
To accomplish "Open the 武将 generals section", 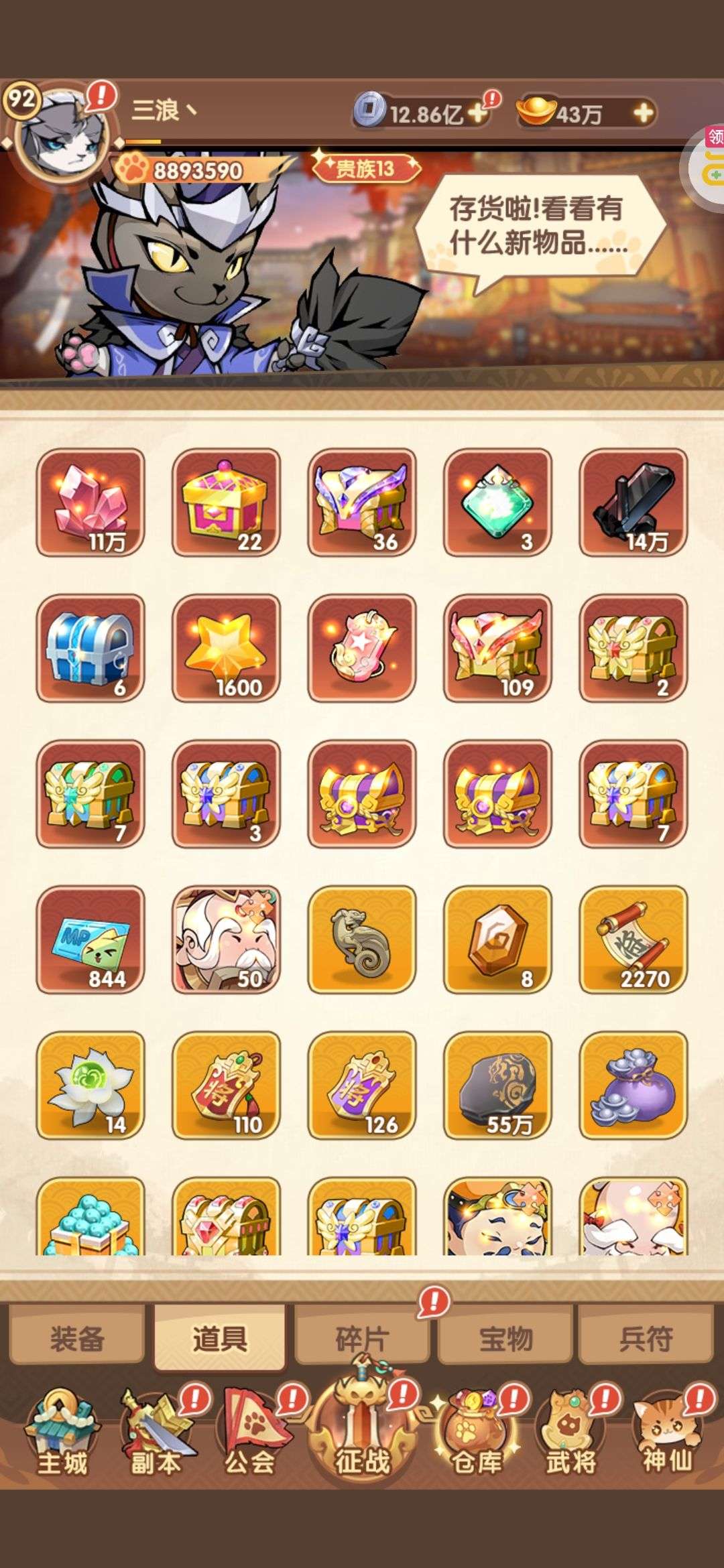I will (570, 1433).
